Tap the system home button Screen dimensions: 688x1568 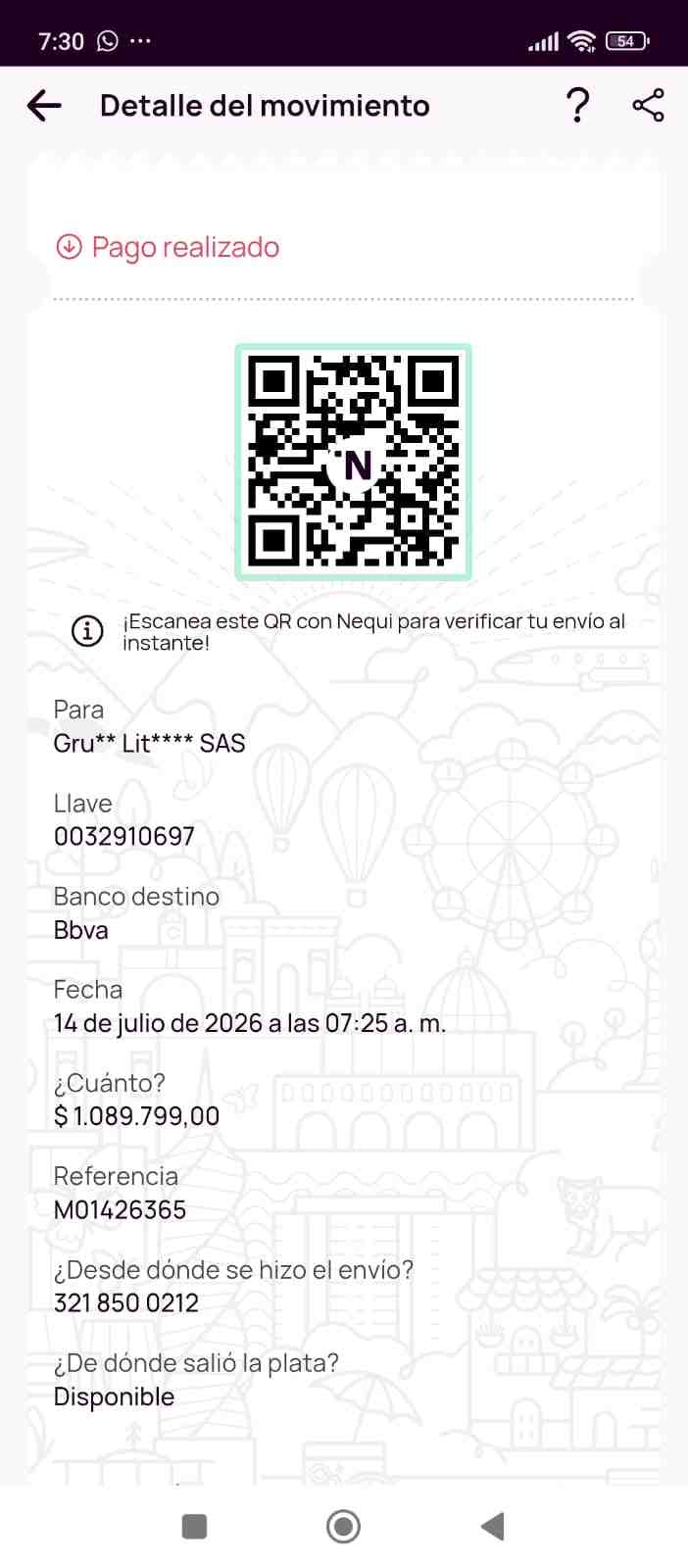point(343,1526)
